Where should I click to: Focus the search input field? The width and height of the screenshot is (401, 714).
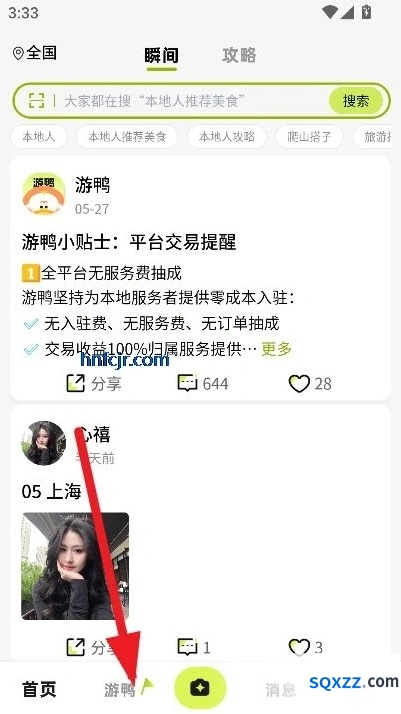191,101
